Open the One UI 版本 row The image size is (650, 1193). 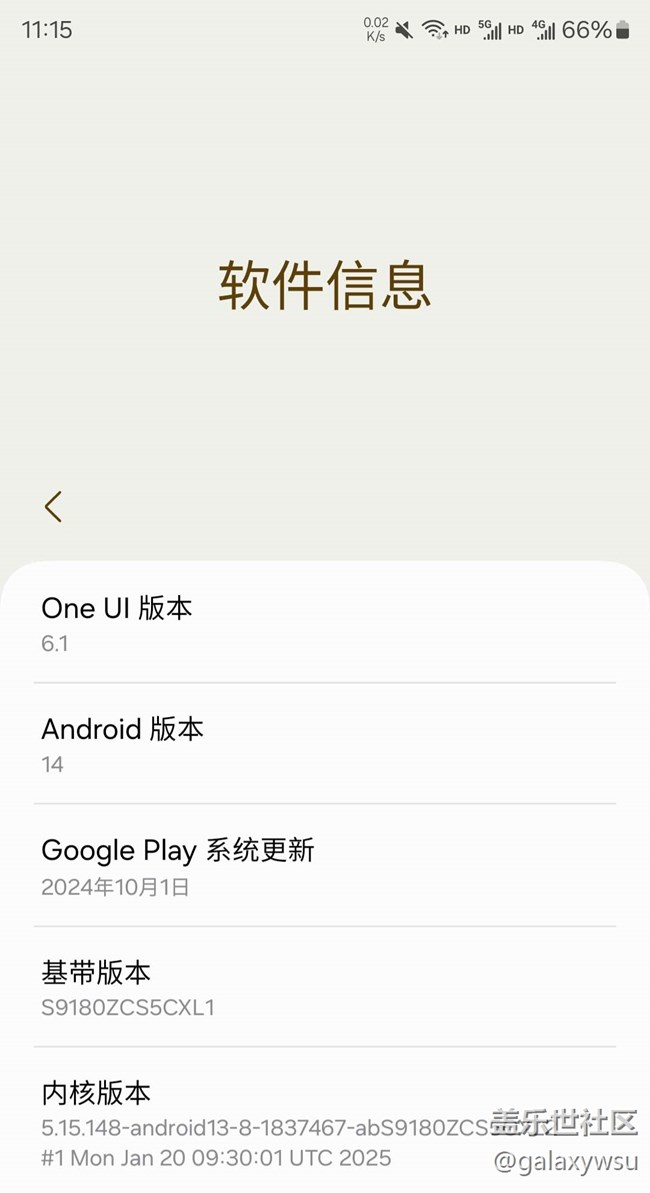(324, 624)
